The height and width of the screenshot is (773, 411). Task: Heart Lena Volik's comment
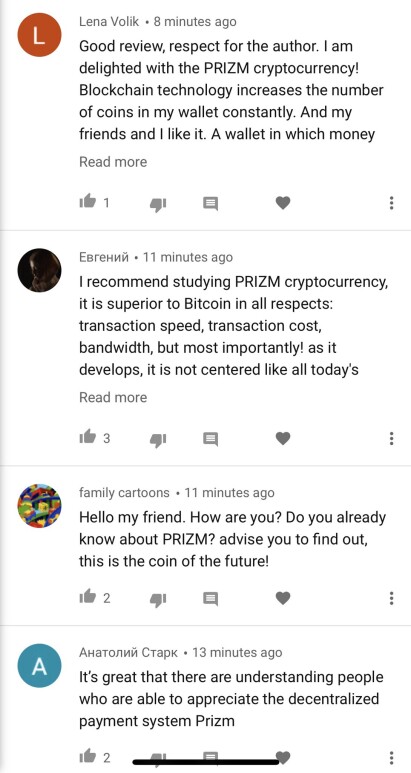tap(282, 203)
